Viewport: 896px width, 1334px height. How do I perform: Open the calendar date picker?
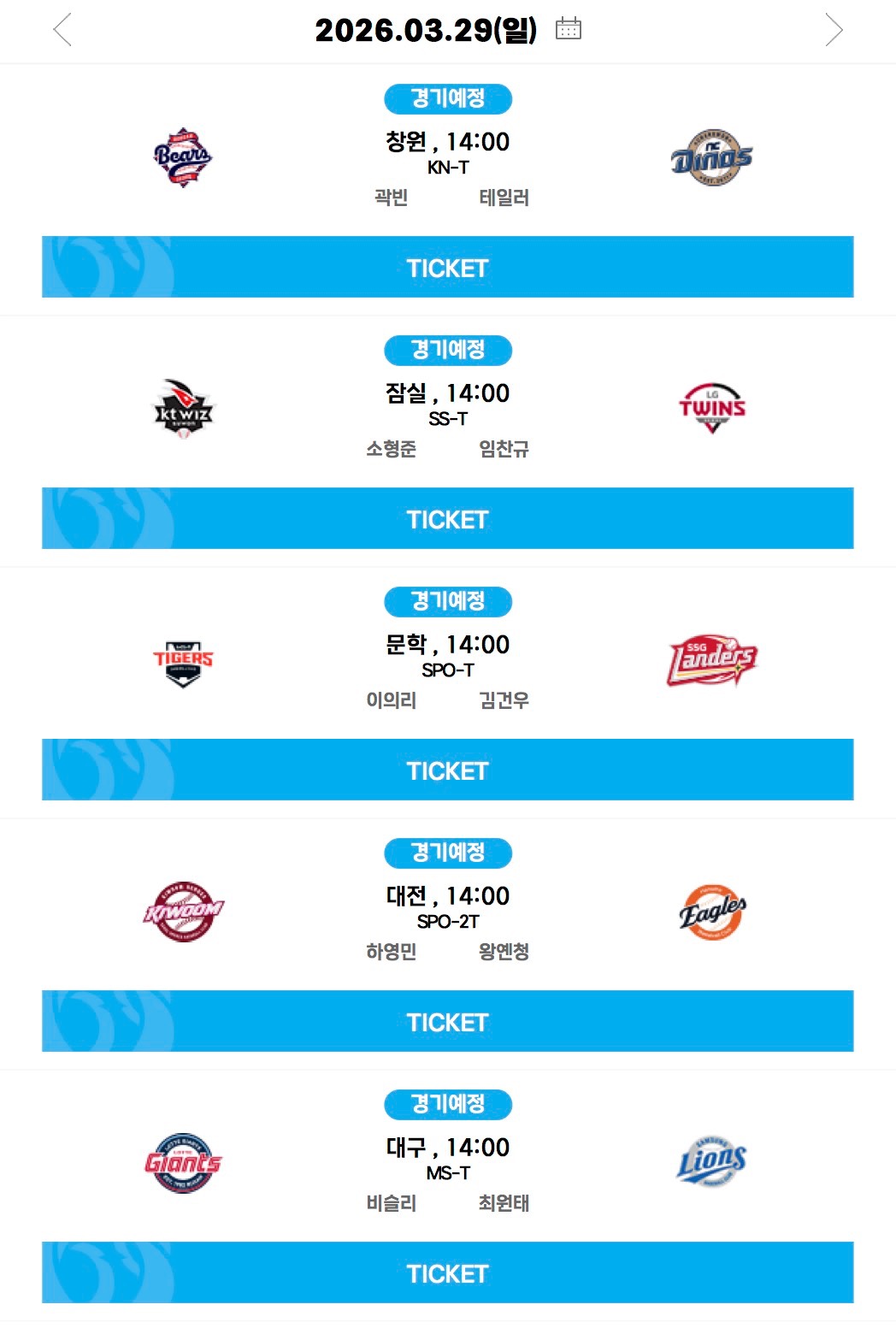[x=569, y=29]
